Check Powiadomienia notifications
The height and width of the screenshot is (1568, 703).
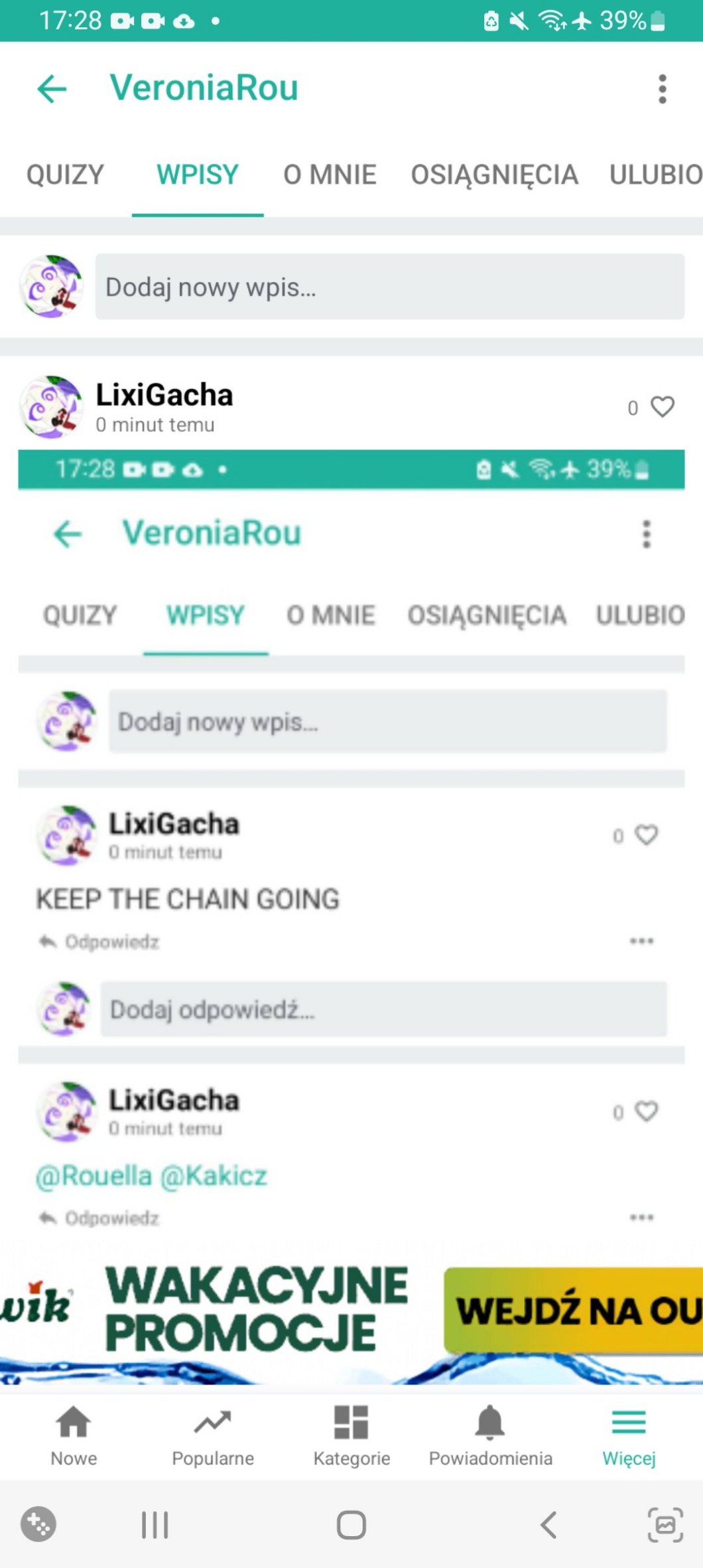point(490,1435)
